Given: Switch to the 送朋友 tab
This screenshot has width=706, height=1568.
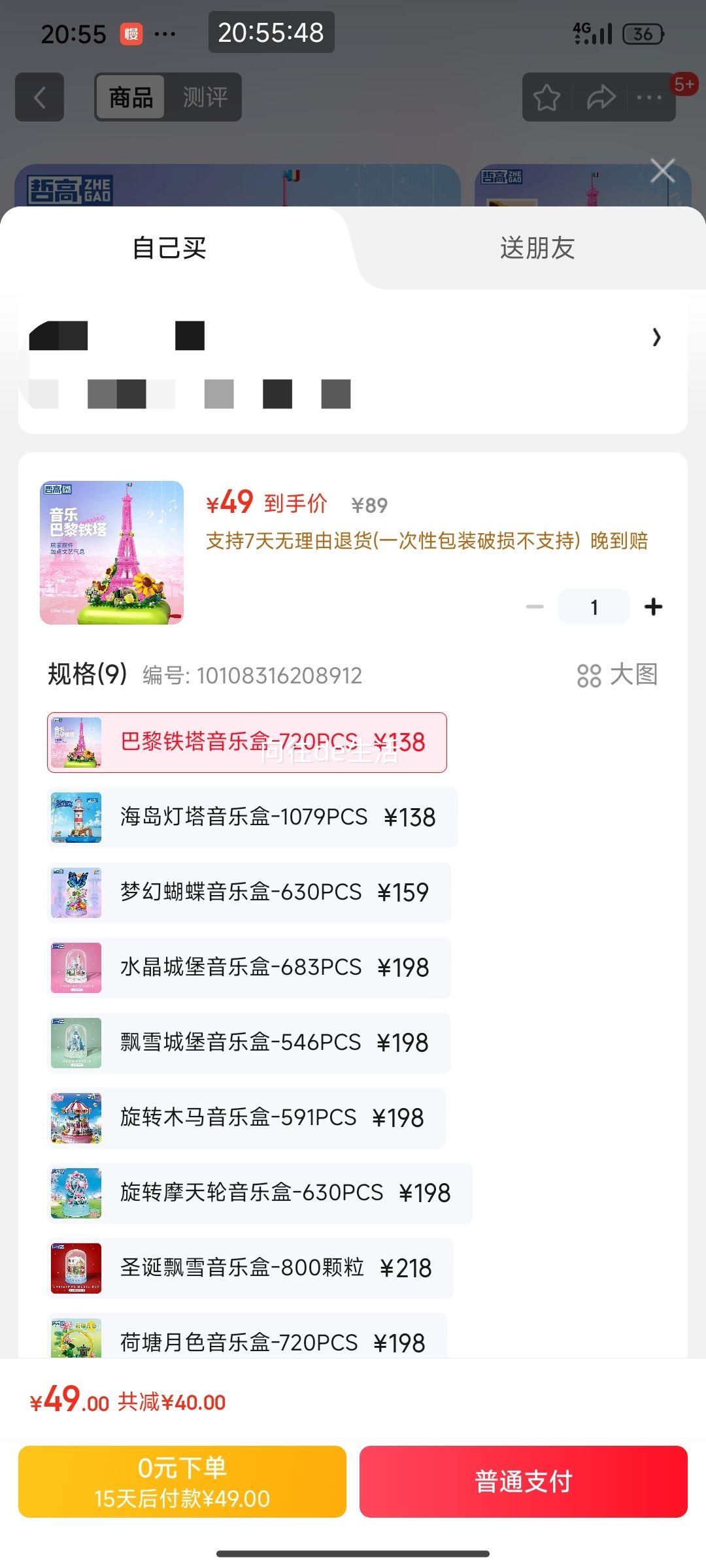Looking at the screenshot, I should [537, 248].
